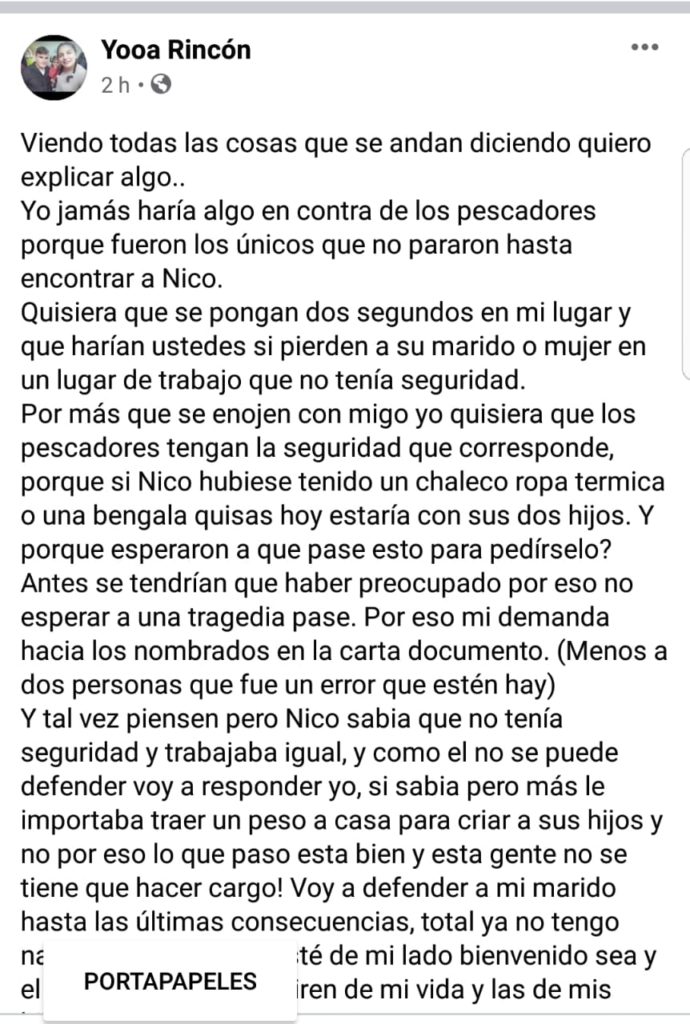Tap the PORTAPAPELES clipboard button
The height and width of the screenshot is (1024, 690).
click(x=170, y=980)
